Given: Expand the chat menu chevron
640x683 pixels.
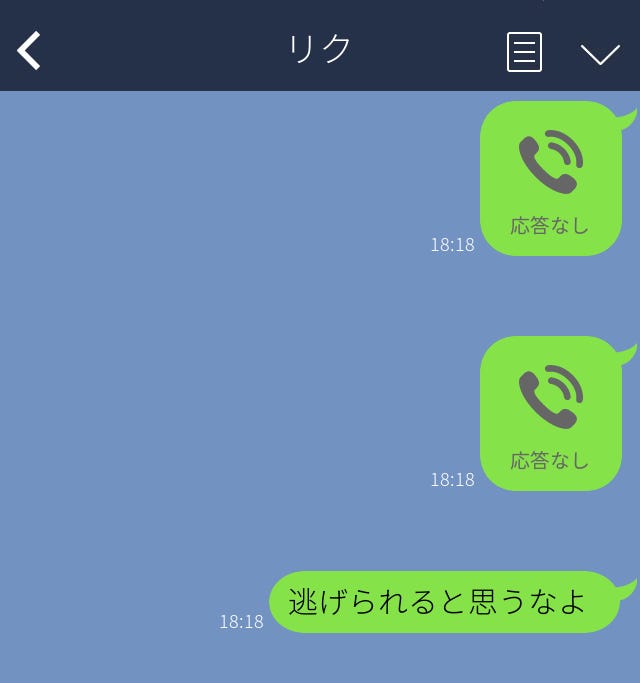Looking at the screenshot, I should (x=600, y=54).
